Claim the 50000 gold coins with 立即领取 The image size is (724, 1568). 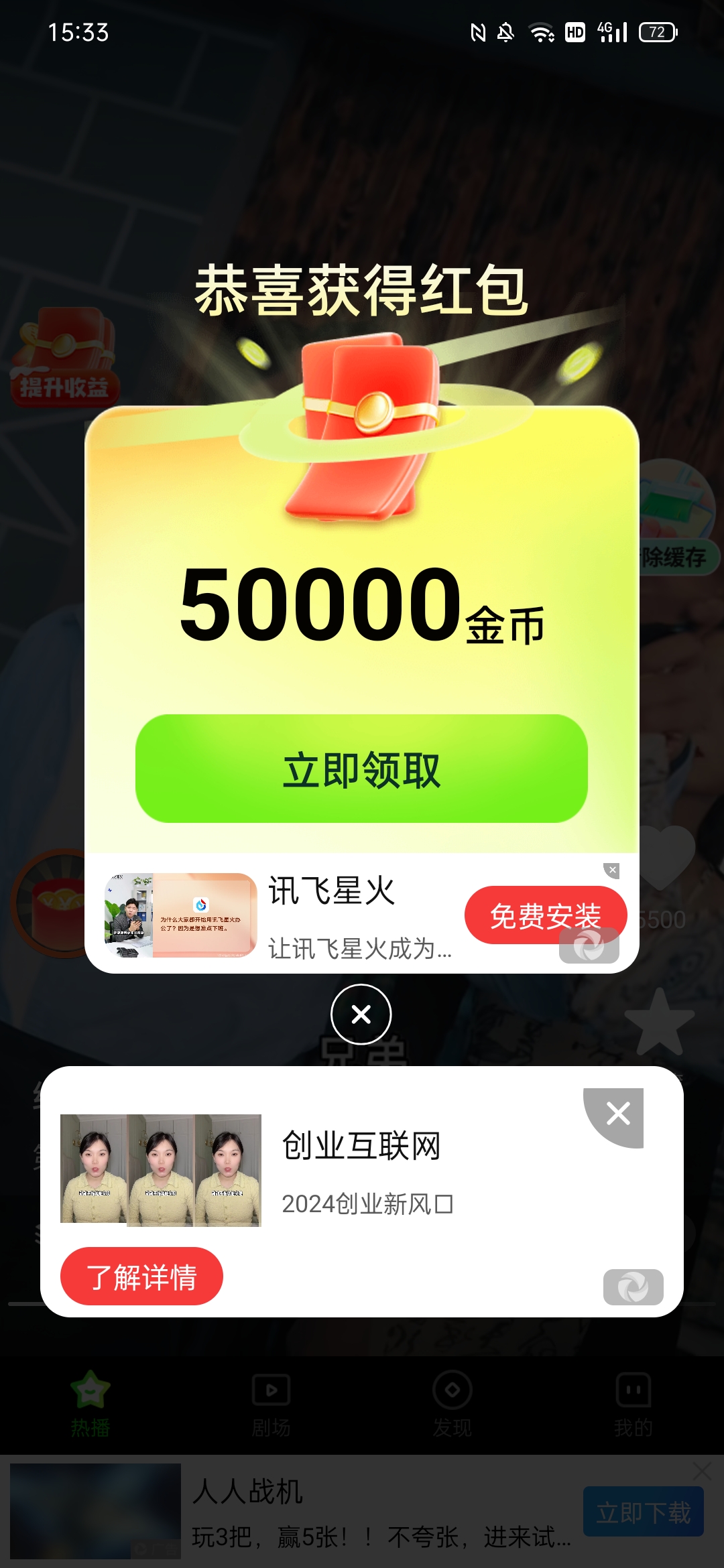361,769
